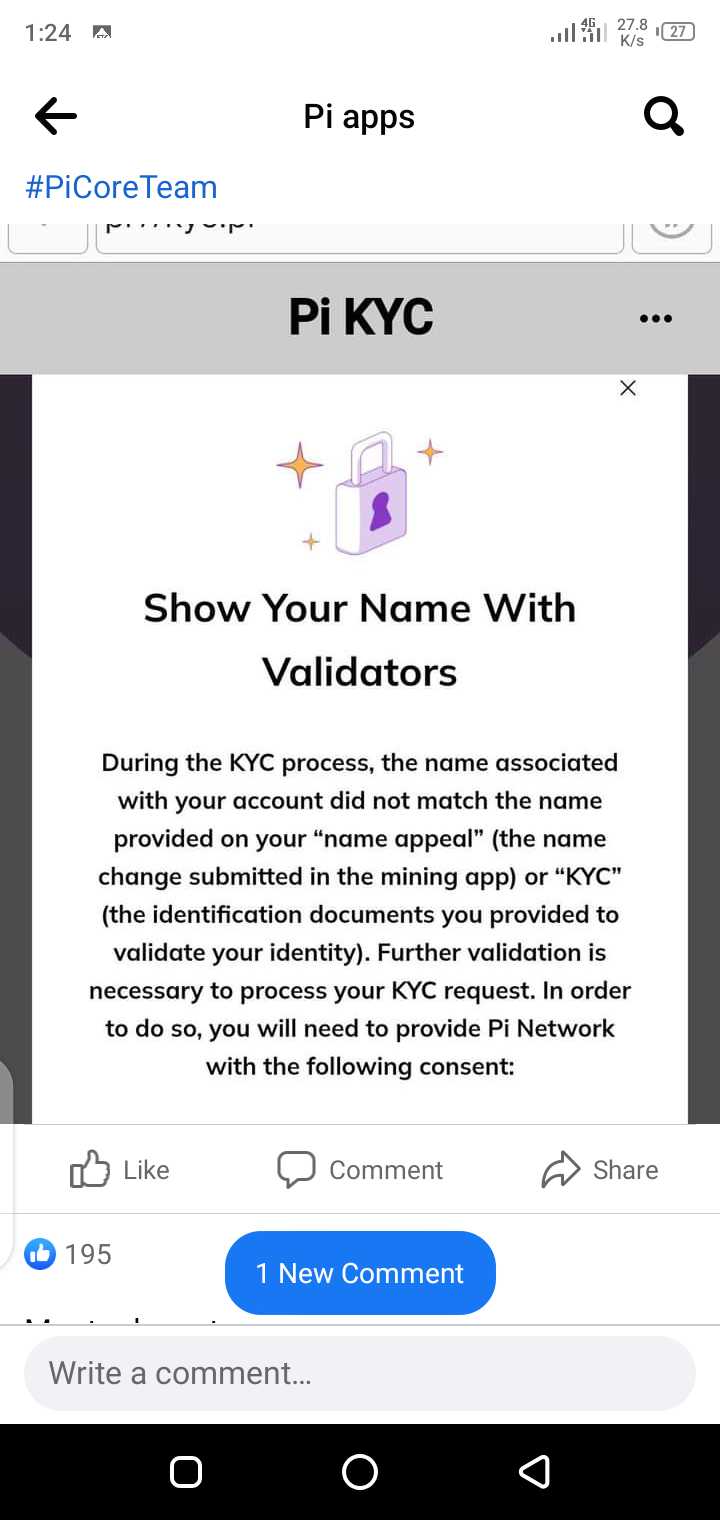Tap the system back triangle

(x=534, y=1472)
